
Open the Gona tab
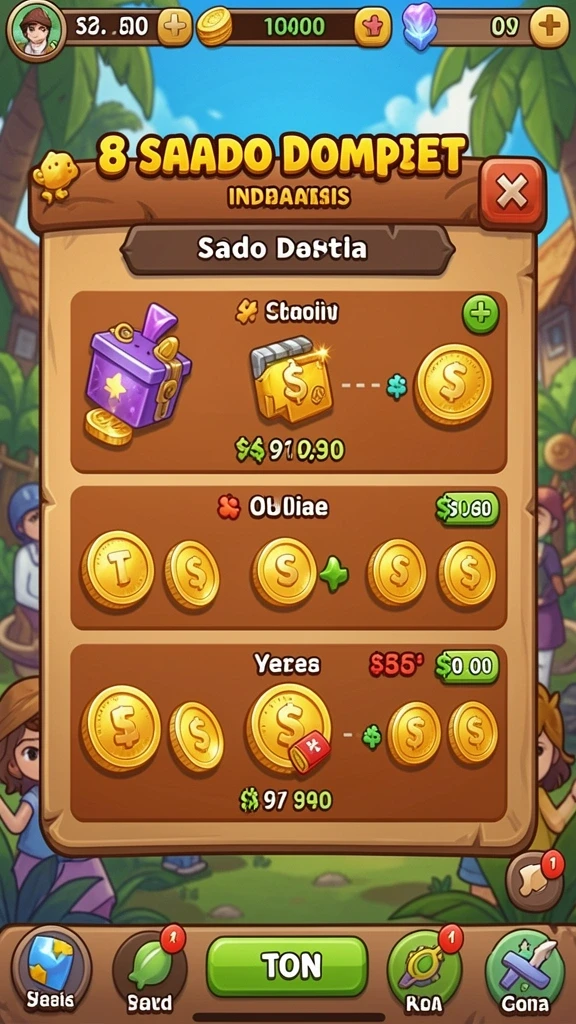(x=525, y=969)
